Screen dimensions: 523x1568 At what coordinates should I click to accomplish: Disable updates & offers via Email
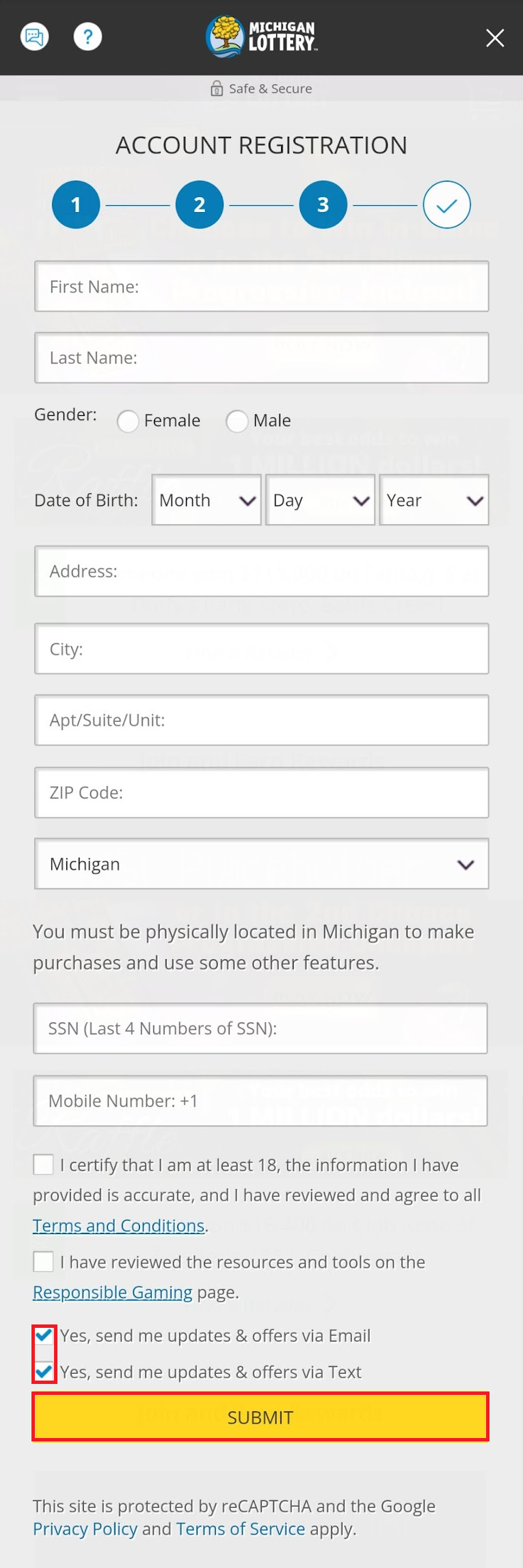43,1335
